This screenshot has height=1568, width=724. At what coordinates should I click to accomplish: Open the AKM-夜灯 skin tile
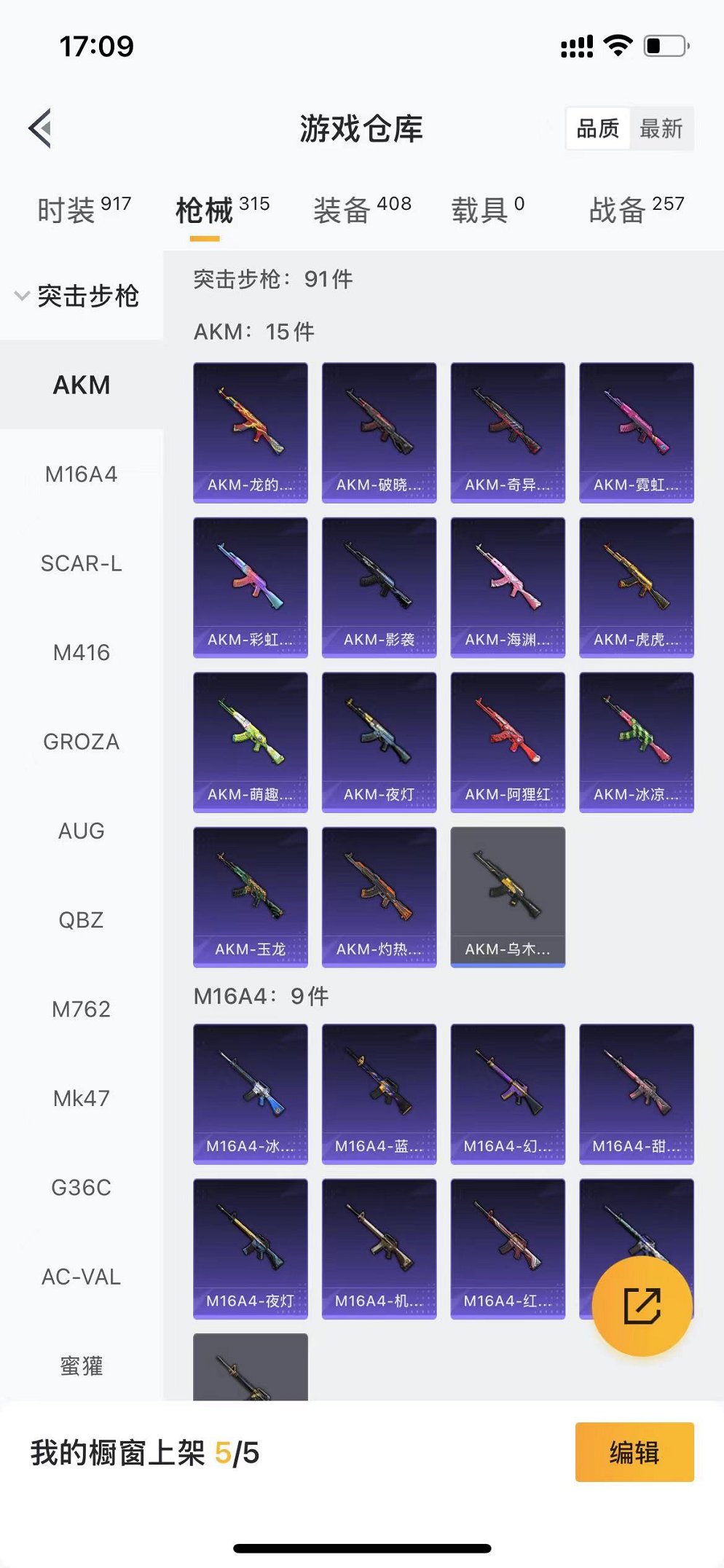pos(379,742)
